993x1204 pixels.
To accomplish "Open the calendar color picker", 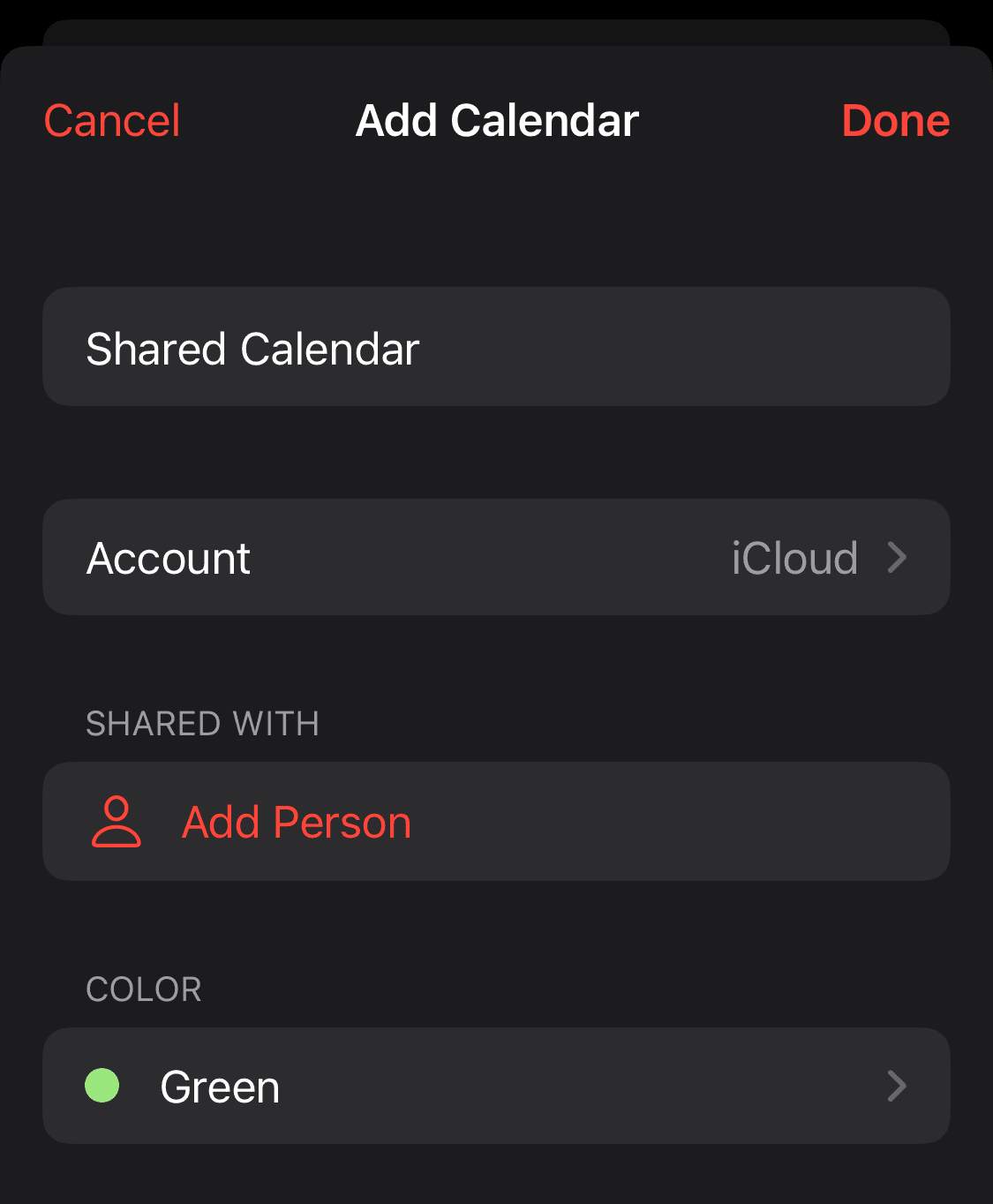I will tap(496, 1087).
